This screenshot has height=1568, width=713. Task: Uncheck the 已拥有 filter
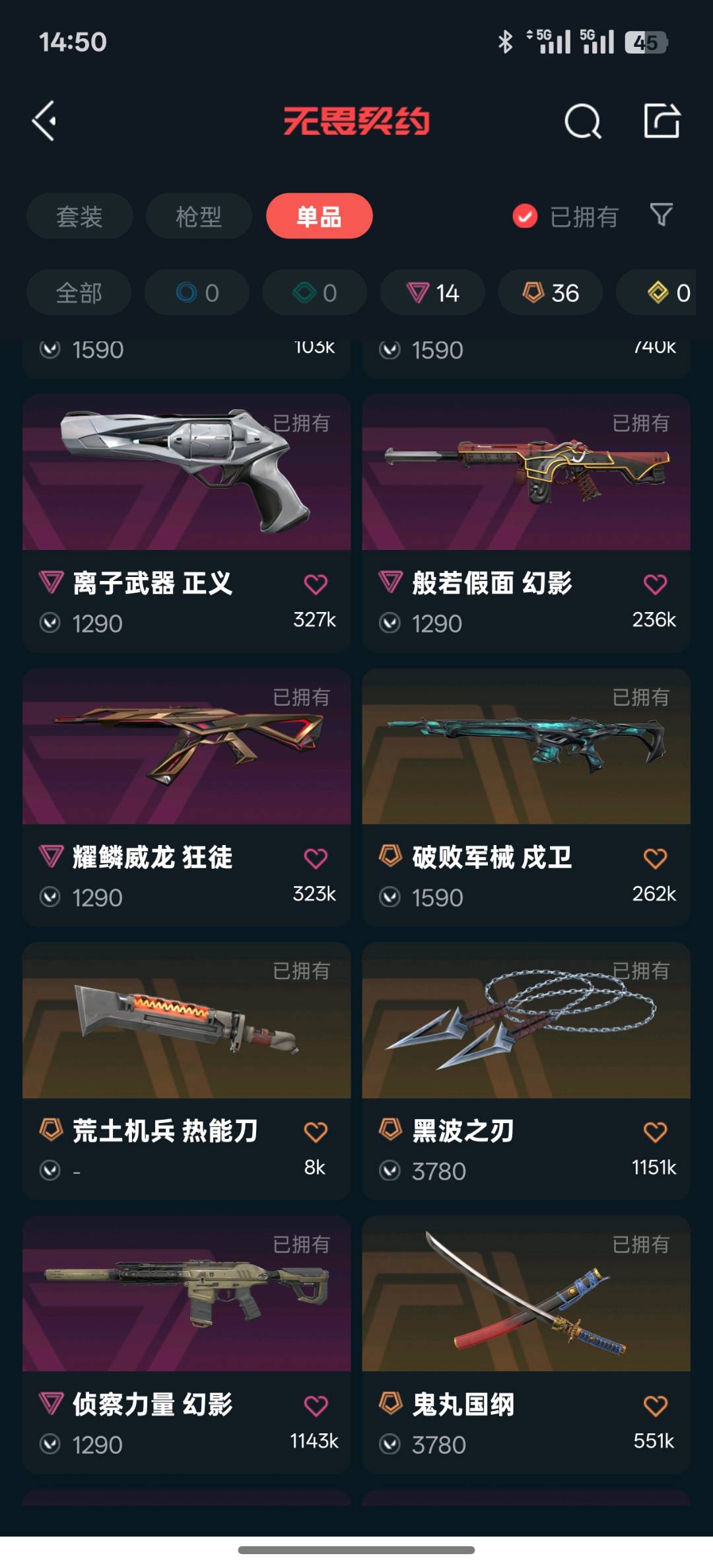coord(565,216)
